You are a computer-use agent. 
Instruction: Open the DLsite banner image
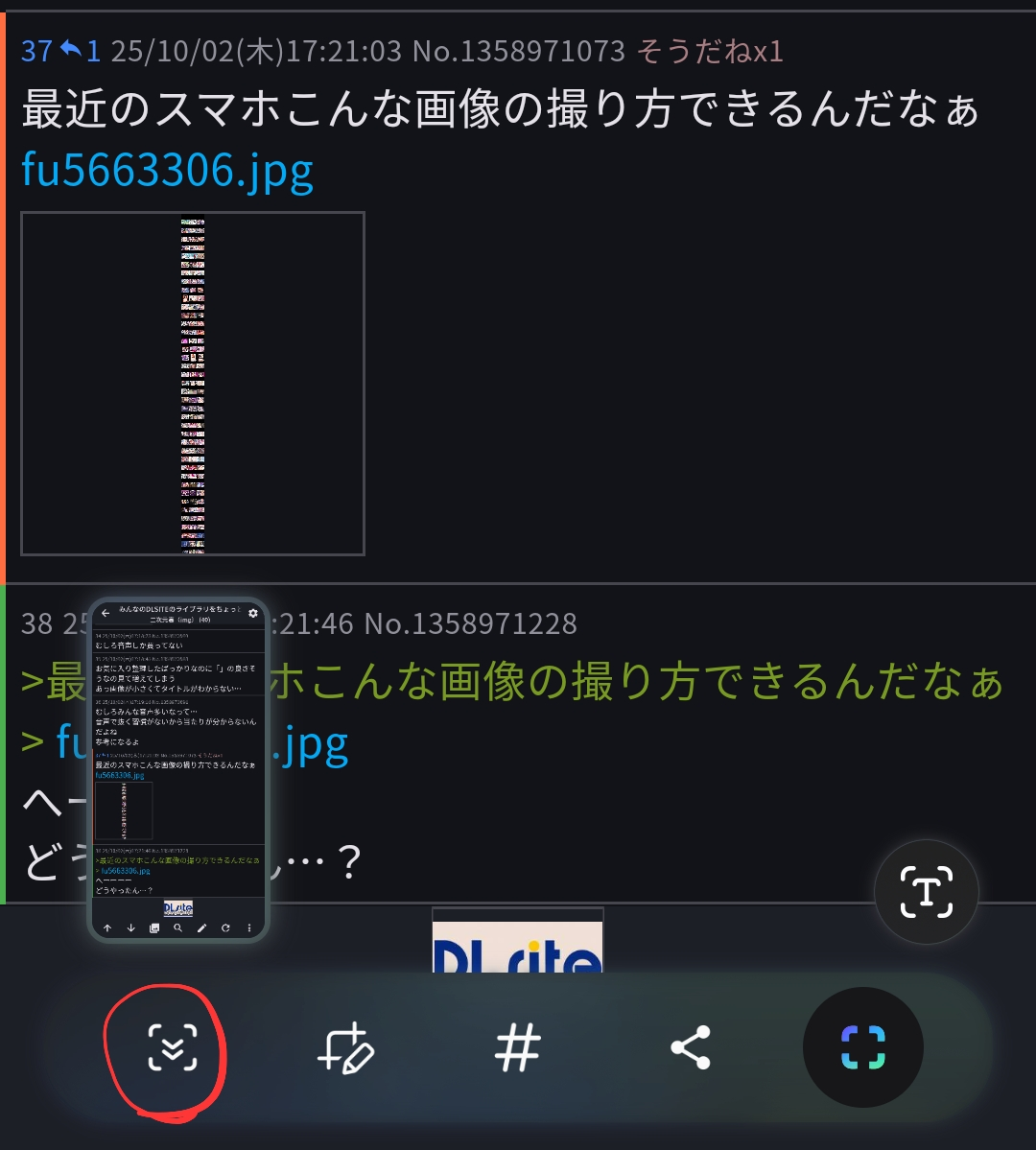click(x=518, y=942)
